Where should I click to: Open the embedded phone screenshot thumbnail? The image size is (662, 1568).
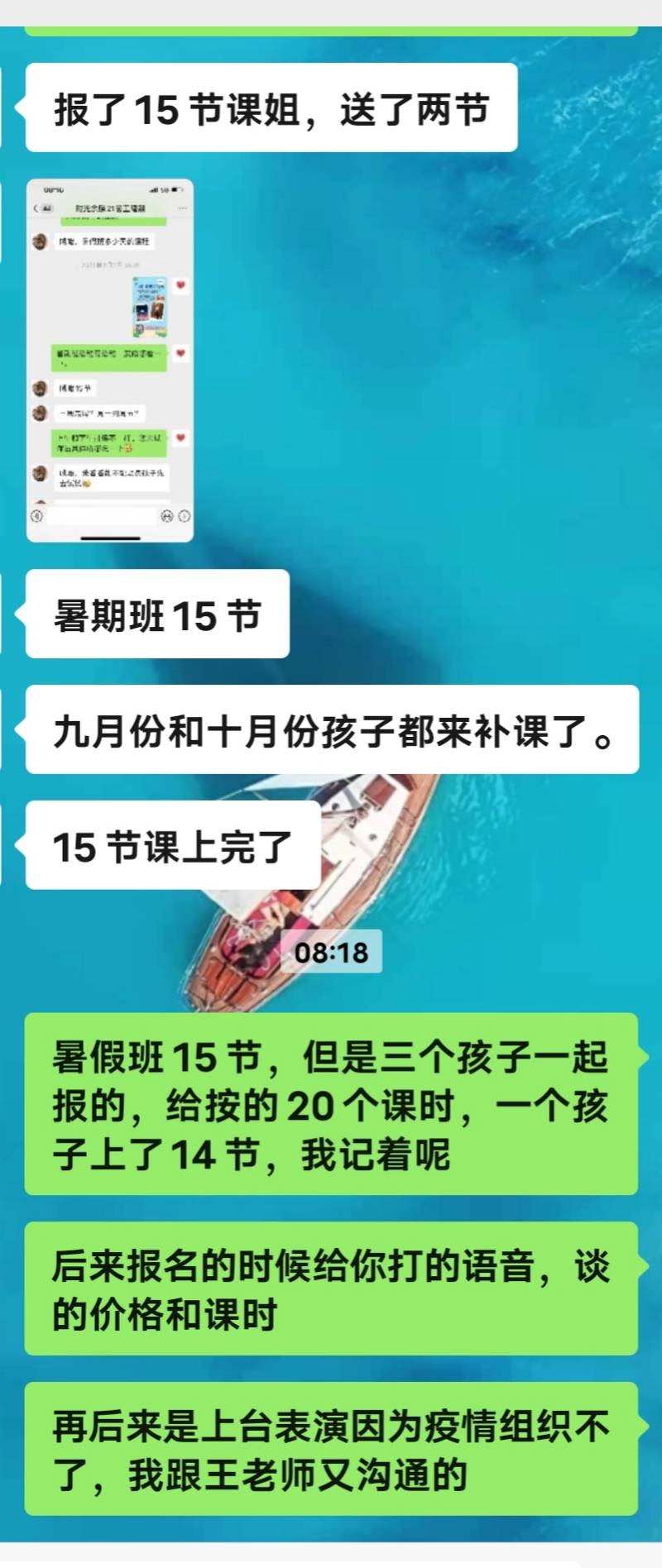coord(112,356)
